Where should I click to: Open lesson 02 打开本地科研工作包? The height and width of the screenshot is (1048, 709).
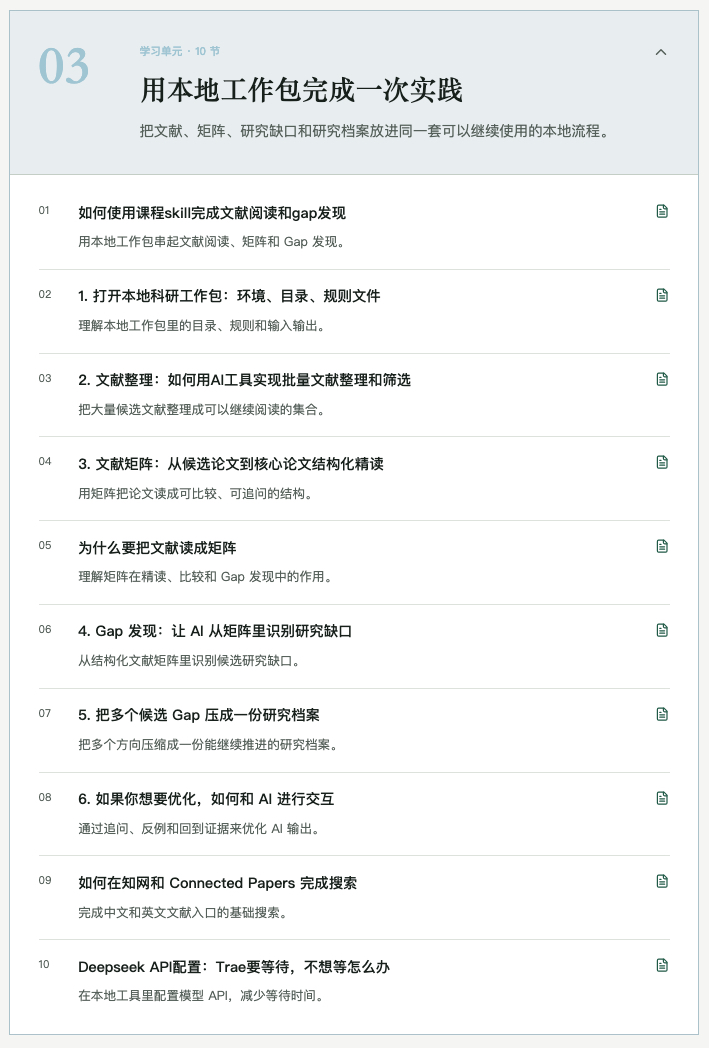point(354,311)
